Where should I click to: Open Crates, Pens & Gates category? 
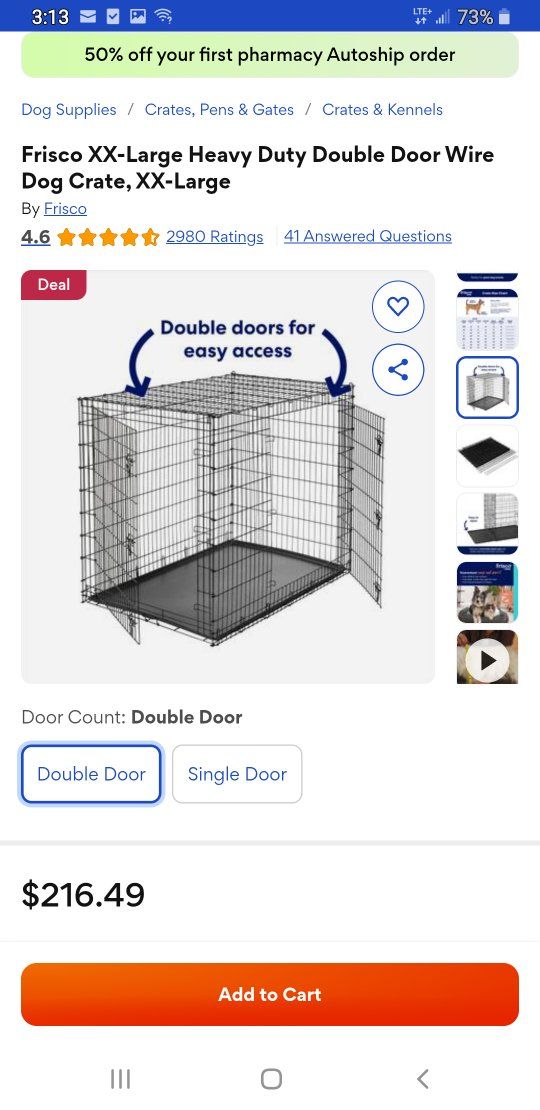[x=219, y=110]
